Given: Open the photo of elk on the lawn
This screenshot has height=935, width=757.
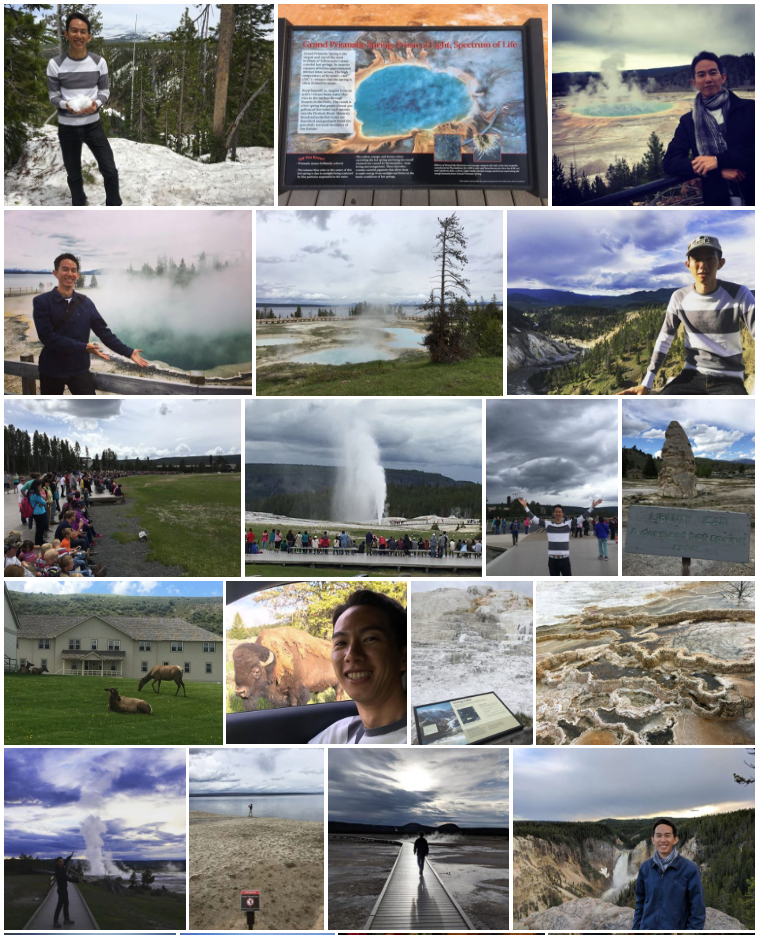Looking at the screenshot, I should (x=113, y=662).
